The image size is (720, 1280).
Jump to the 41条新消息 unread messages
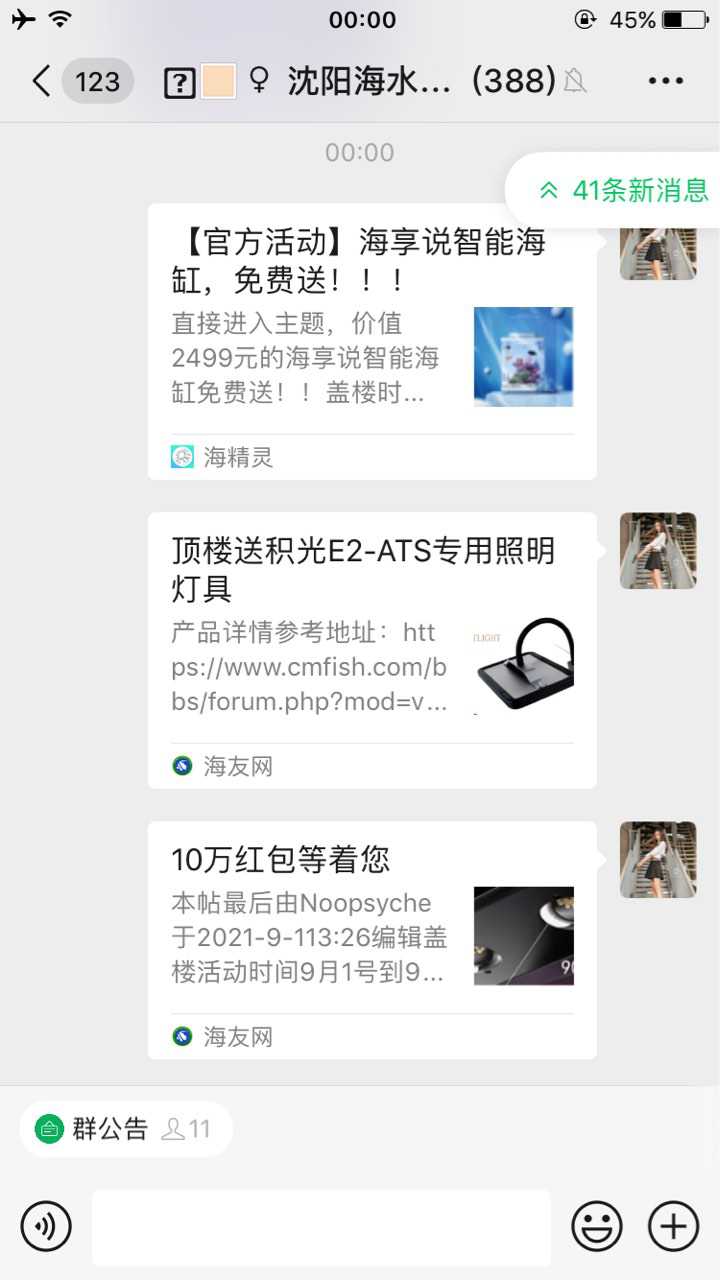624,190
